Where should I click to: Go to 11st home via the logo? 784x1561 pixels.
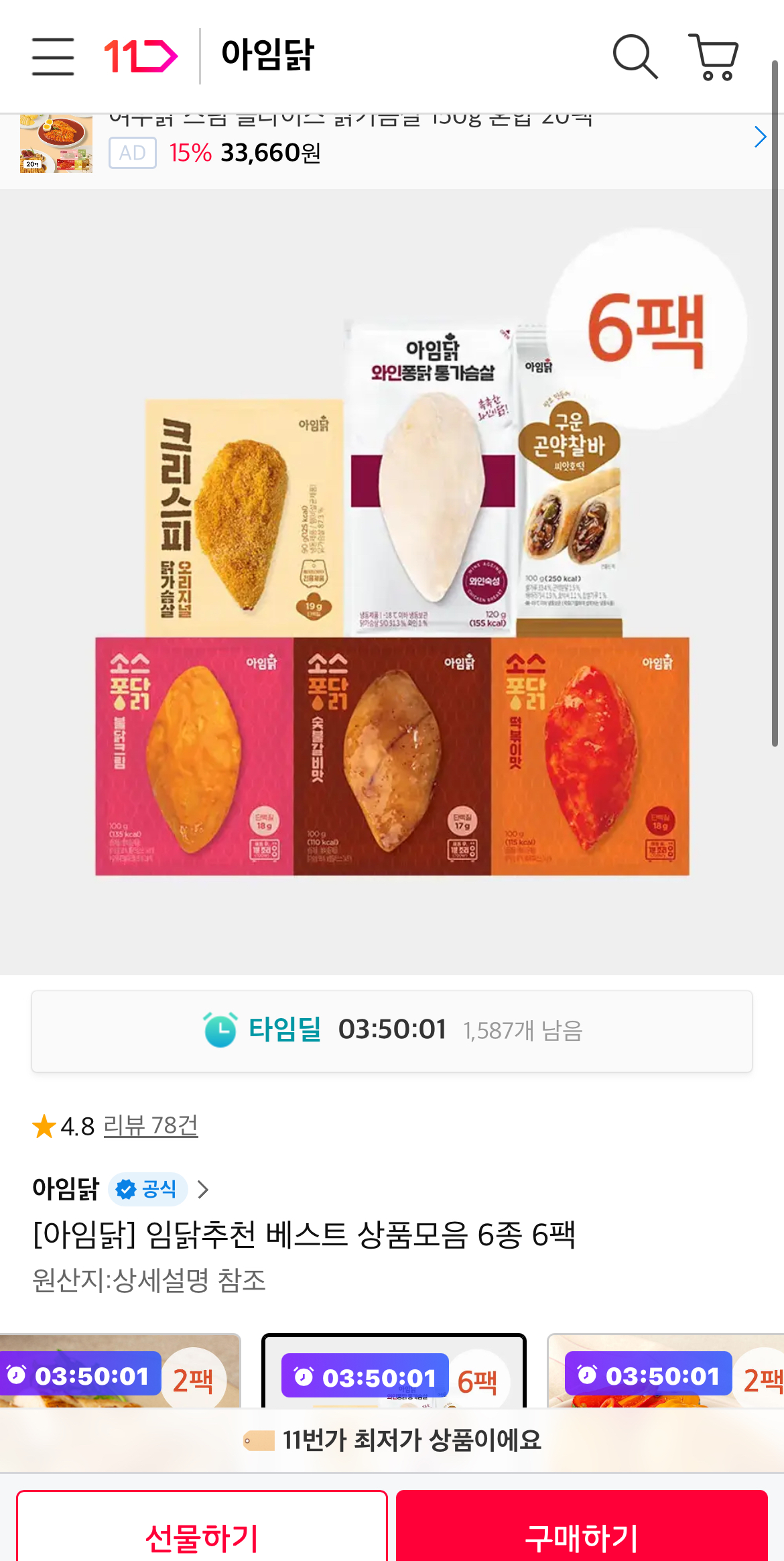coord(141,56)
